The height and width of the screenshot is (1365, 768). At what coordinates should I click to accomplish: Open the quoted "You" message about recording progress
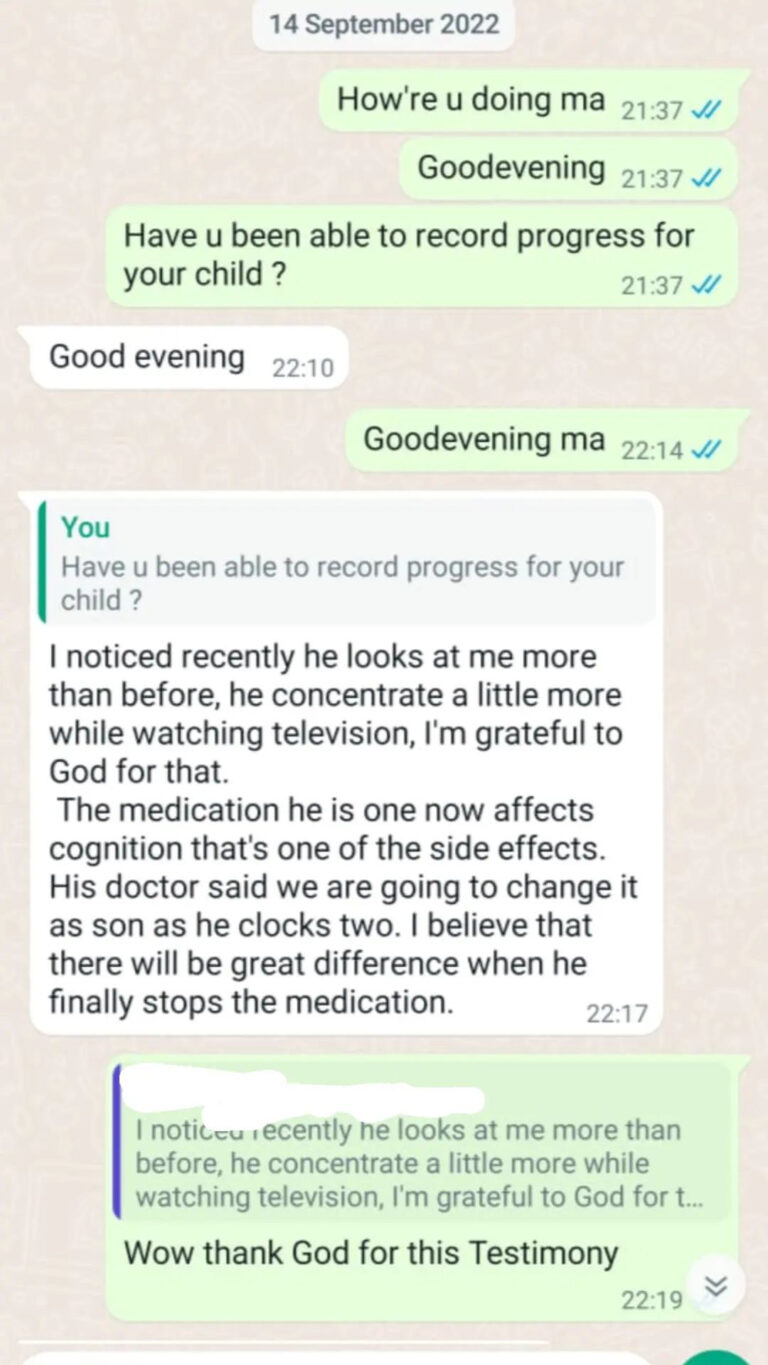point(346,563)
